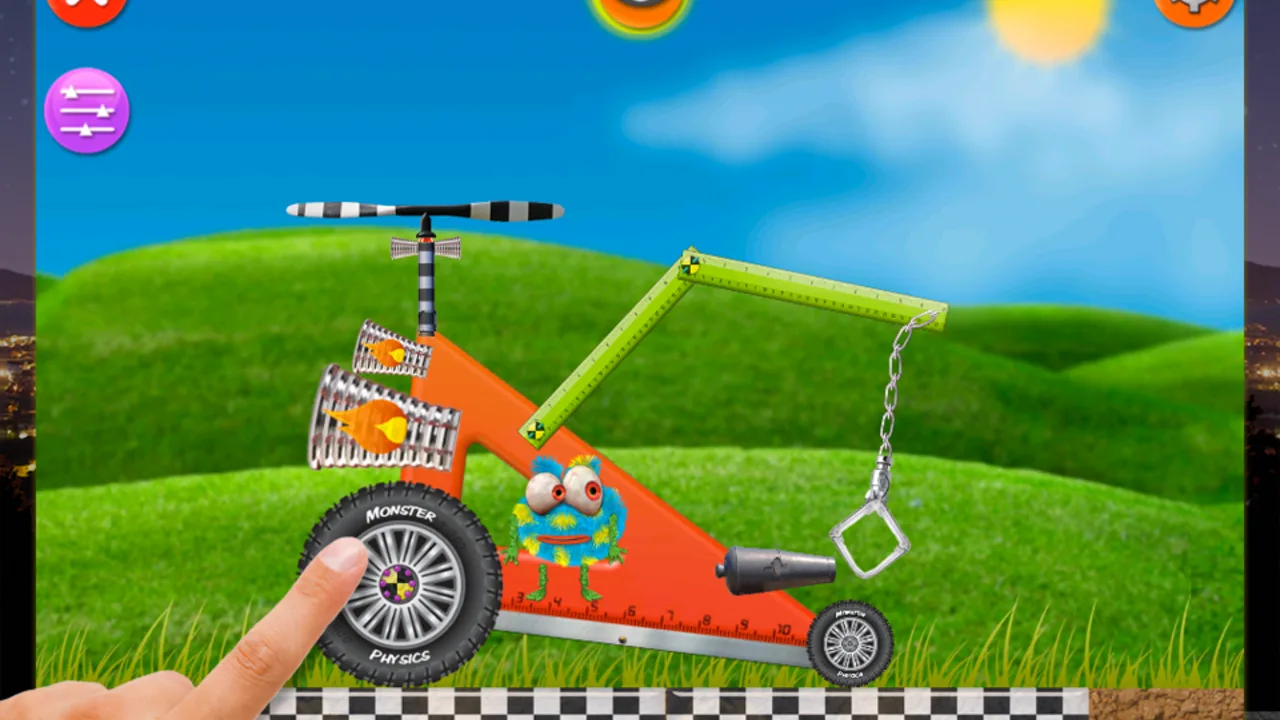Tap the red button in top-left corner
The height and width of the screenshot is (720, 1280).
point(87,8)
